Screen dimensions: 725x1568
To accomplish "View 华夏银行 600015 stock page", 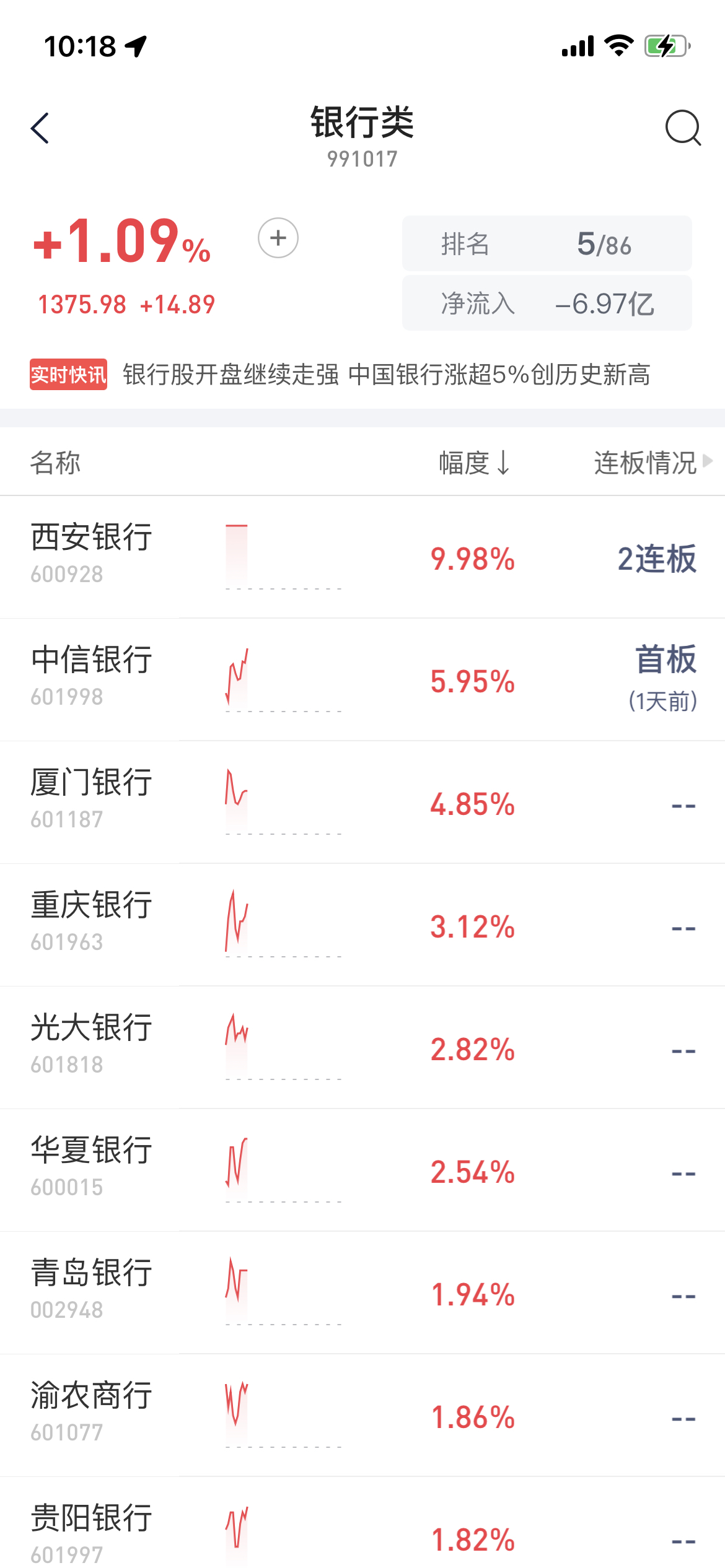I will (x=362, y=1170).
